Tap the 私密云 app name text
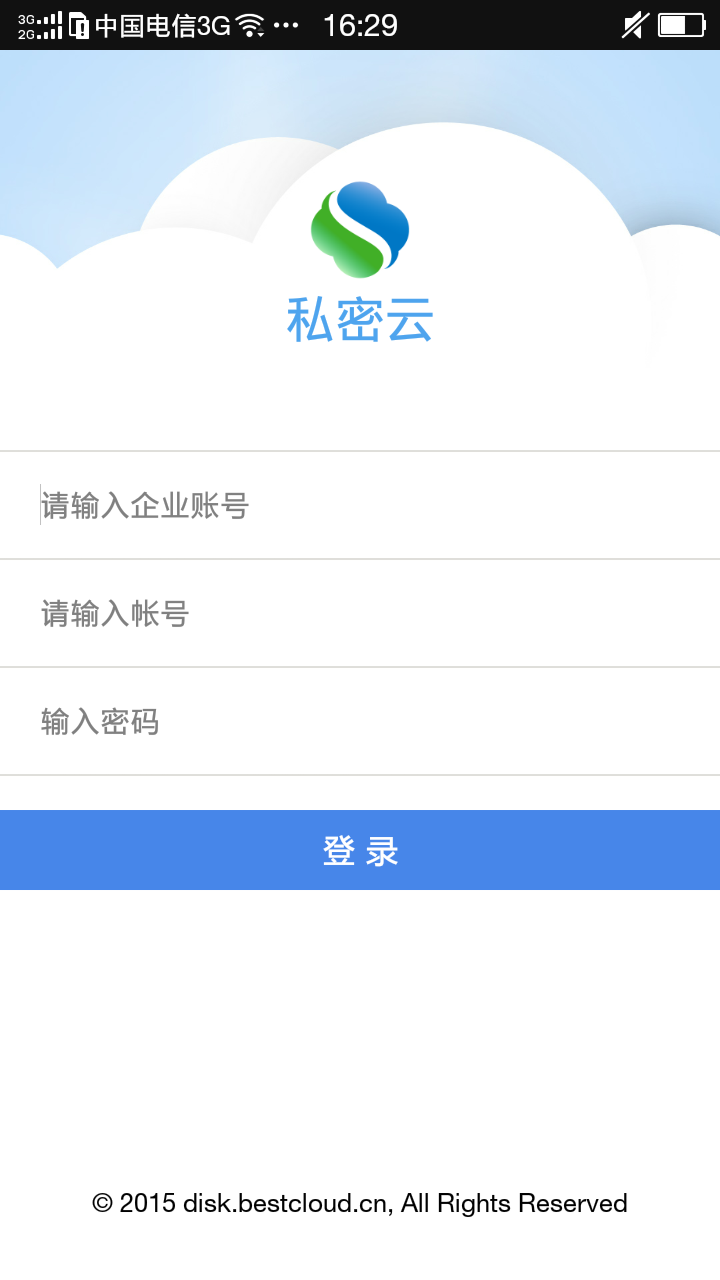Screen dimensions: 720x1280 tap(360, 318)
